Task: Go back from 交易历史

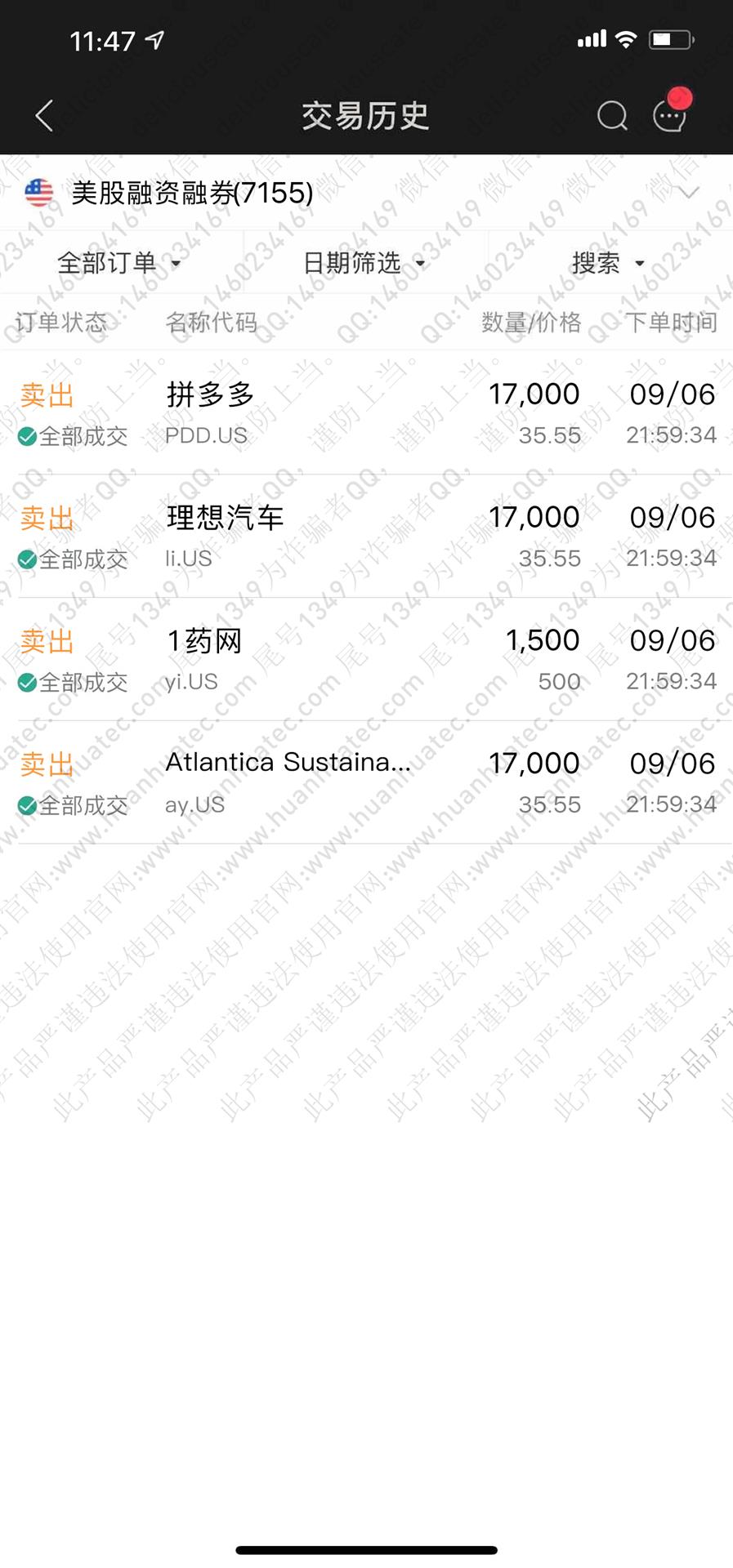Action: 45,116
